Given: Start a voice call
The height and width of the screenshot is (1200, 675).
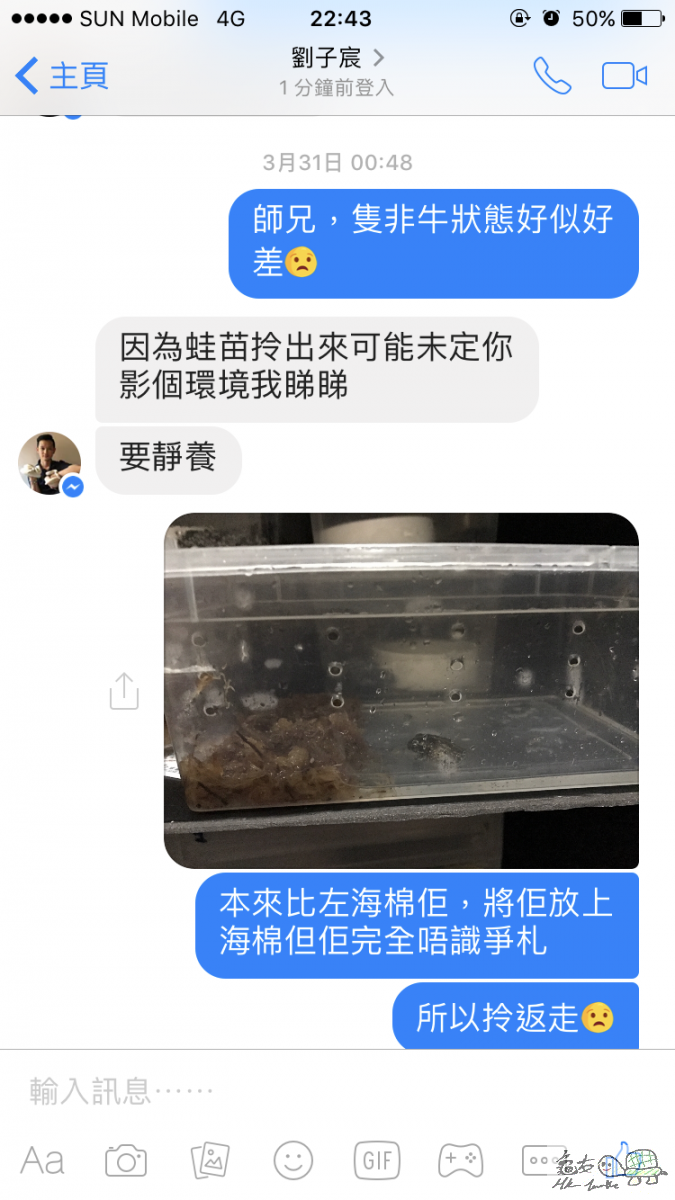Looking at the screenshot, I should click(x=551, y=76).
